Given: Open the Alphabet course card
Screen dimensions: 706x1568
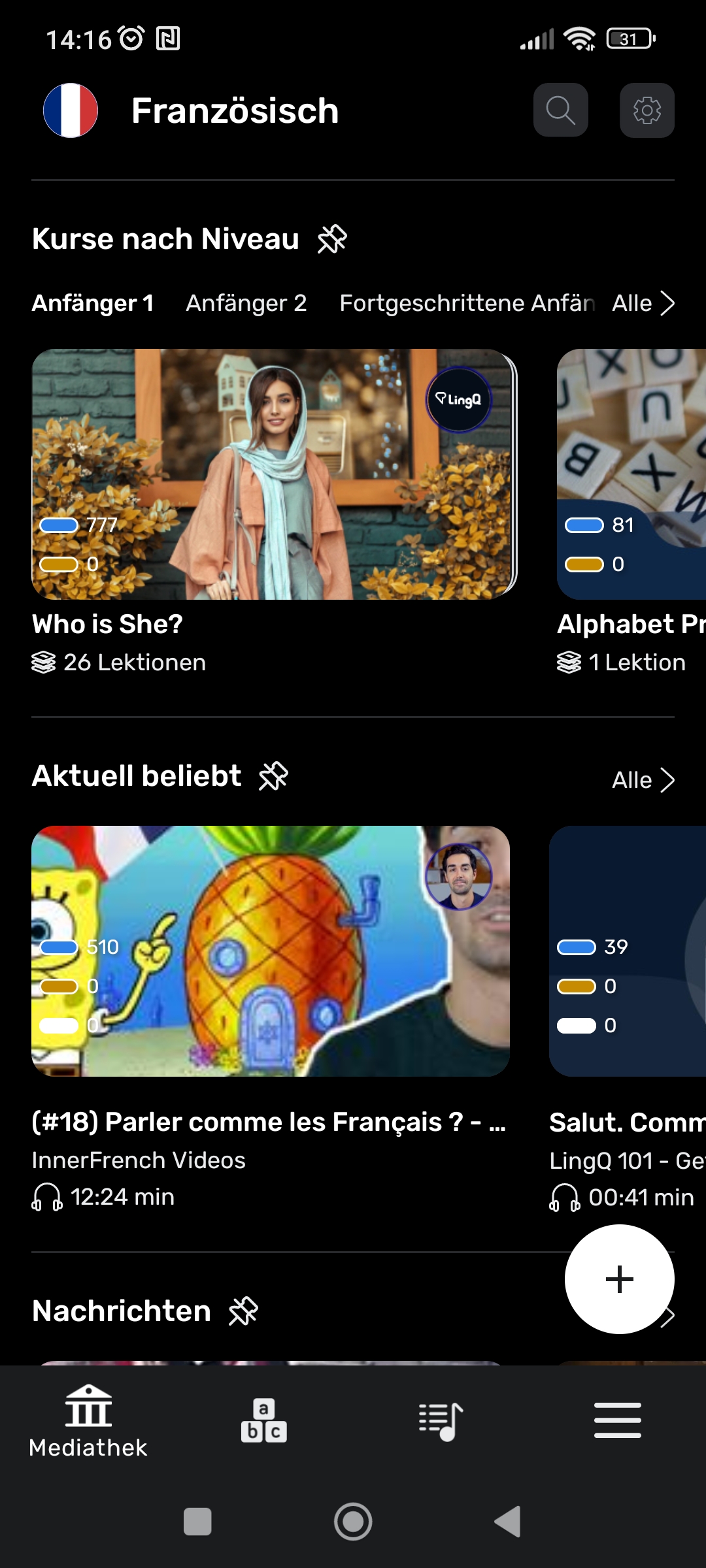Looking at the screenshot, I should click(x=631, y=474).
